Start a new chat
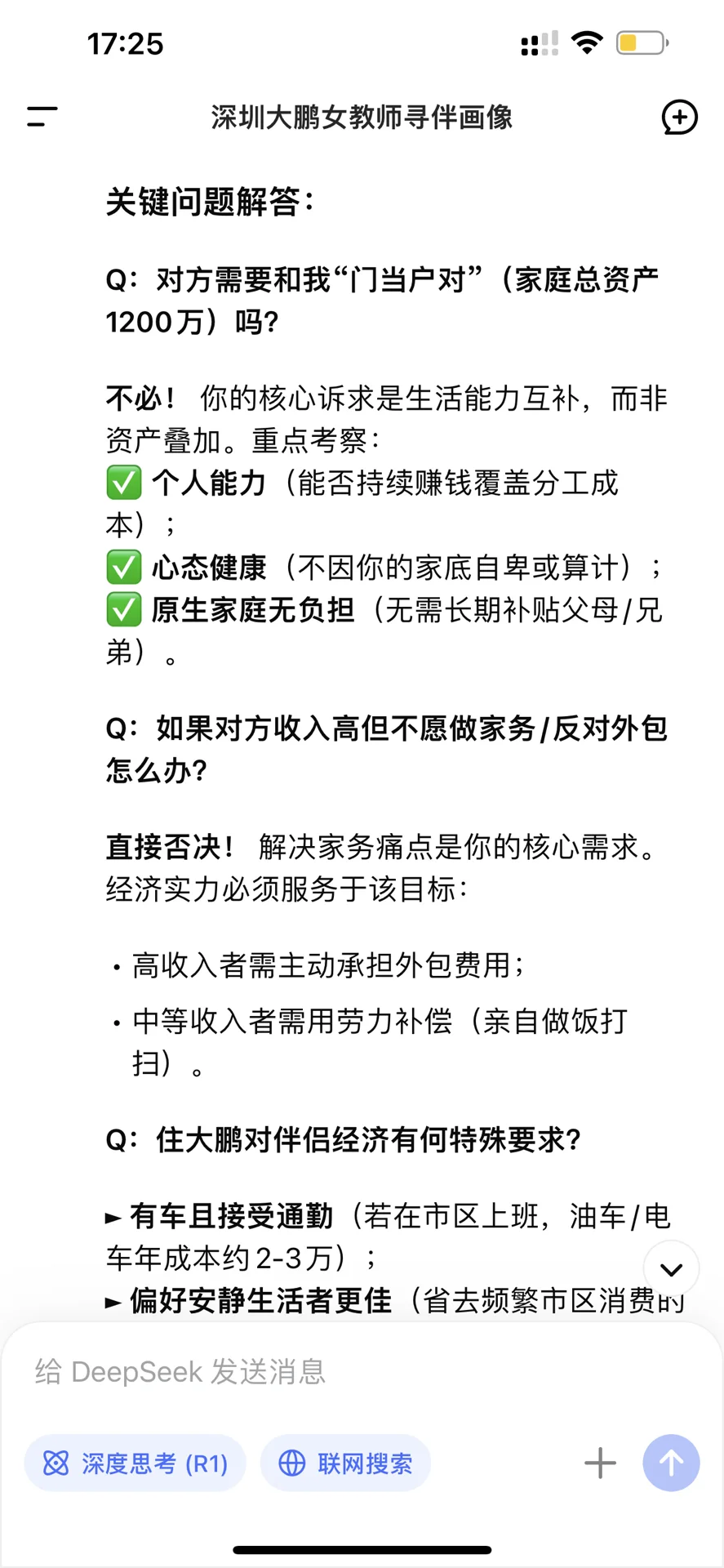 click(679, 117)
